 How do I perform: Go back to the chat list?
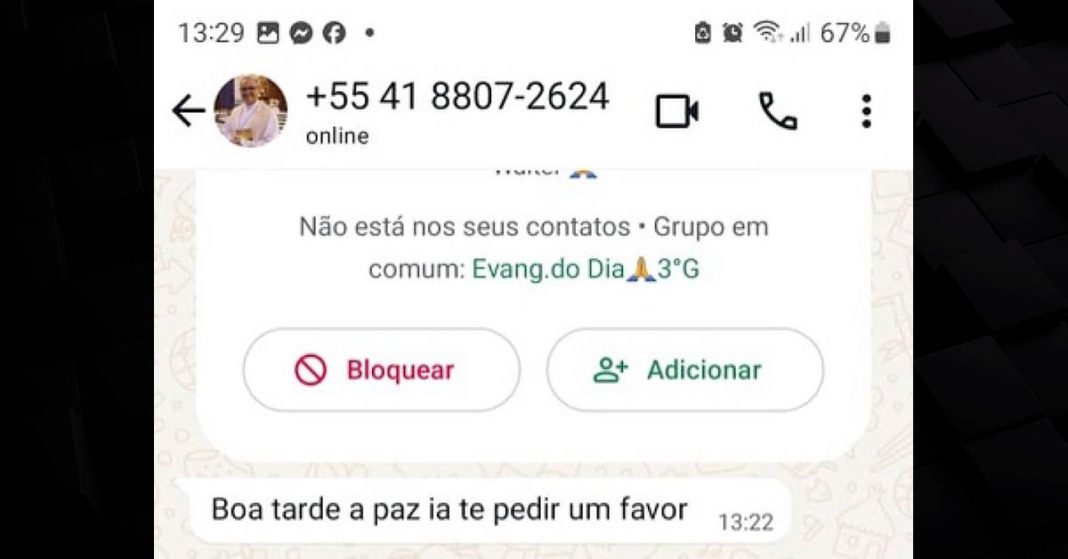tap(188, 111)
